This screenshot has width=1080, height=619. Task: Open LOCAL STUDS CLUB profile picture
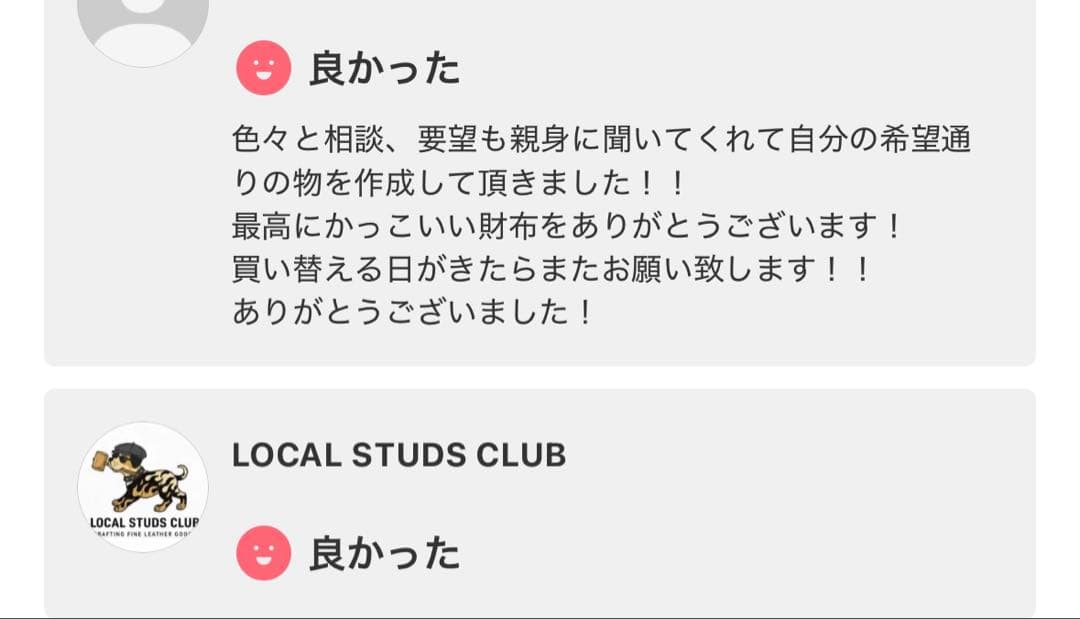[143, 487]
